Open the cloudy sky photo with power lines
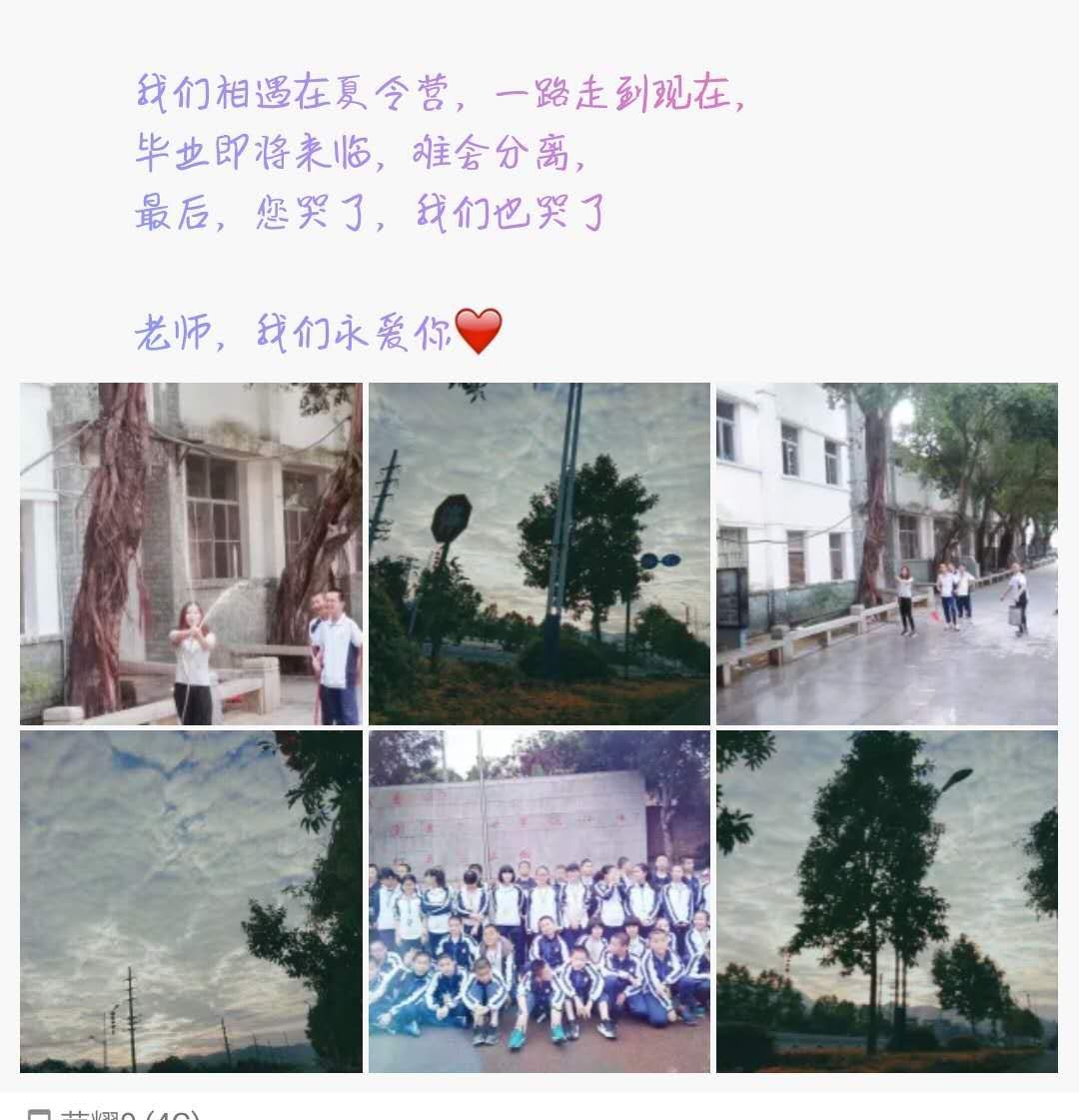 click(191, 901)
